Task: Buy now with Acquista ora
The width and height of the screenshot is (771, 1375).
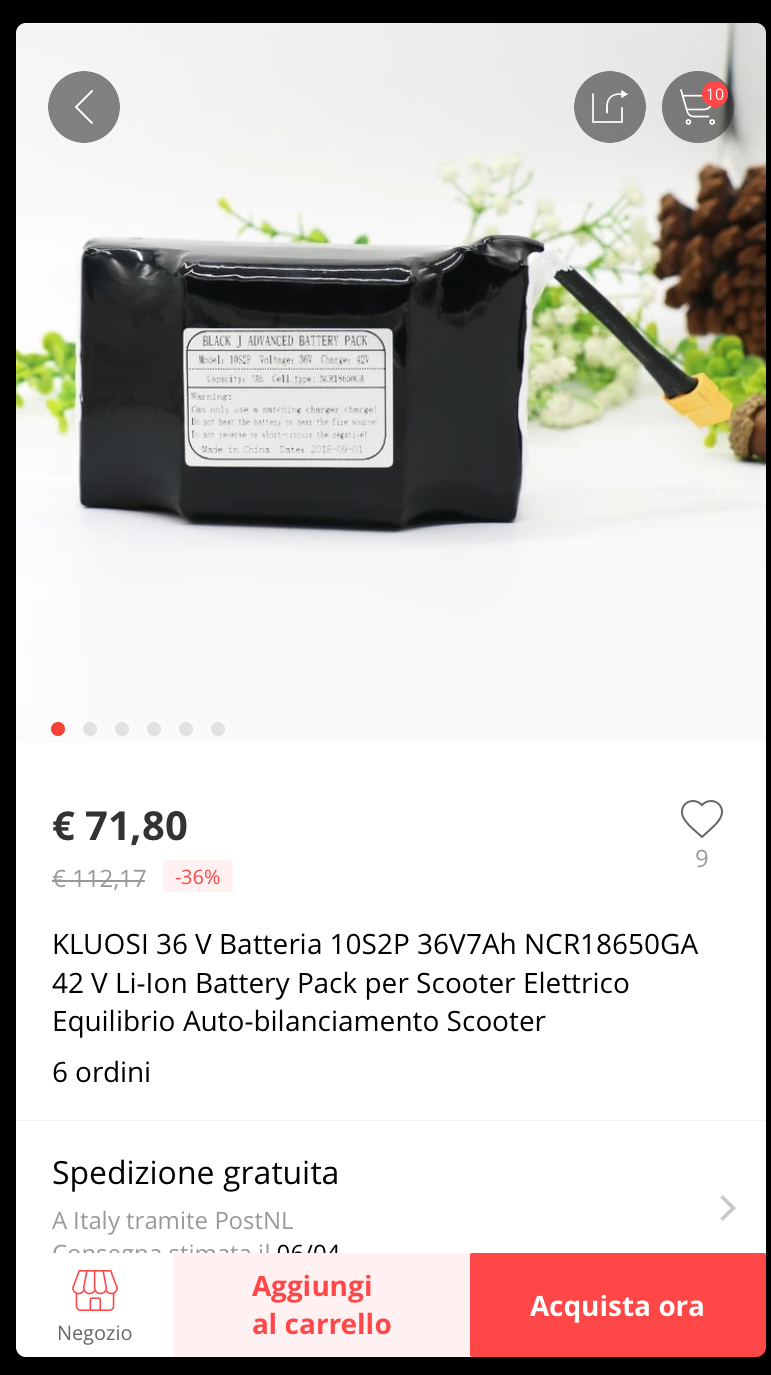Action: tap(617, 1305)
